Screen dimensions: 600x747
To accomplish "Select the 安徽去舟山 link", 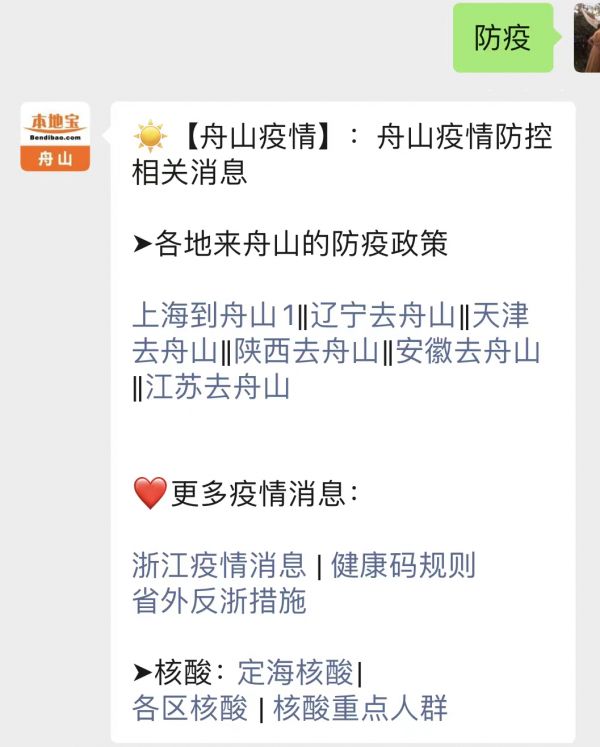I will click(x=468, y=352).
